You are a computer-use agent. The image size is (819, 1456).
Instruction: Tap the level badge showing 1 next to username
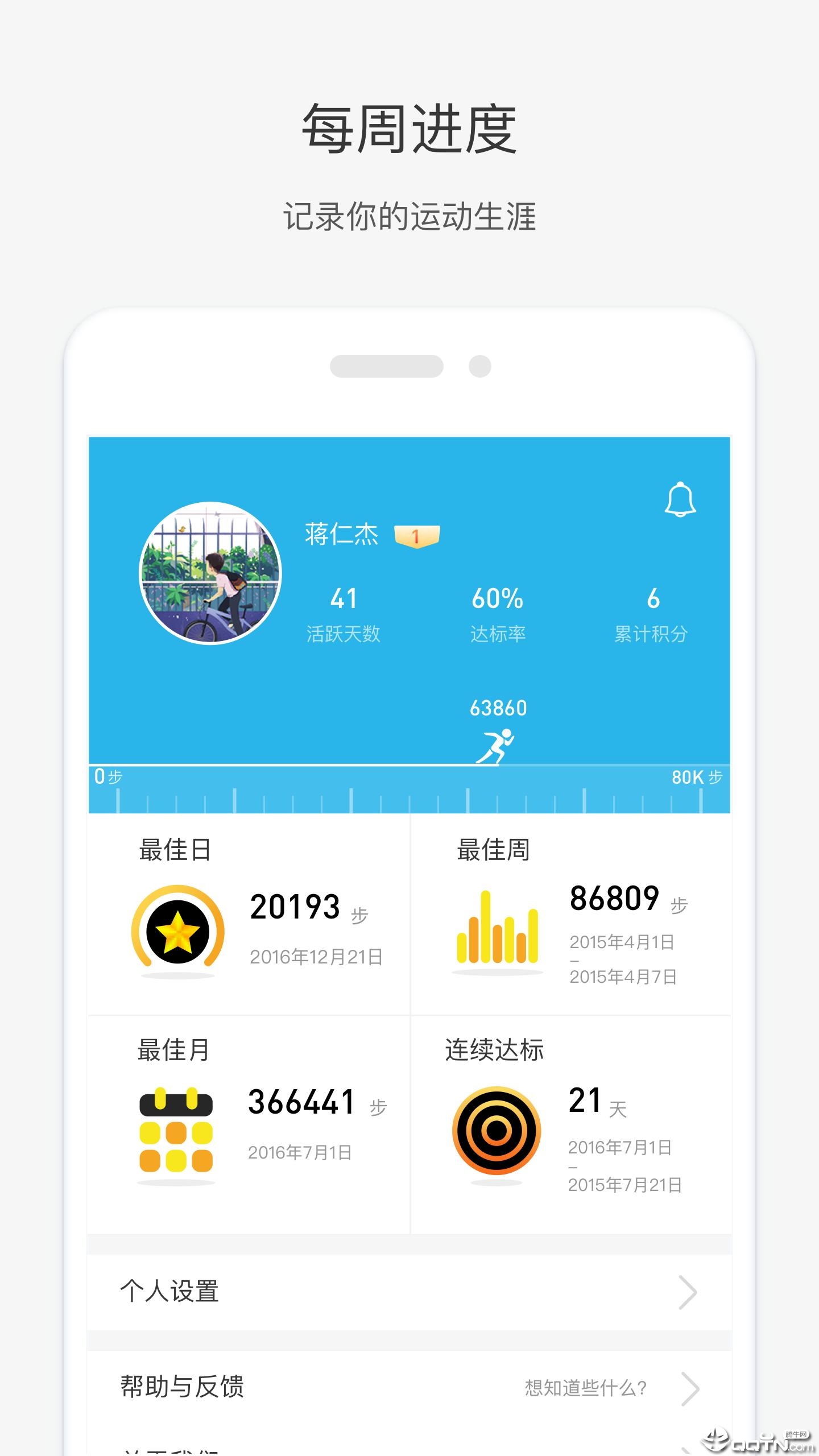click(x=416, y=536)
